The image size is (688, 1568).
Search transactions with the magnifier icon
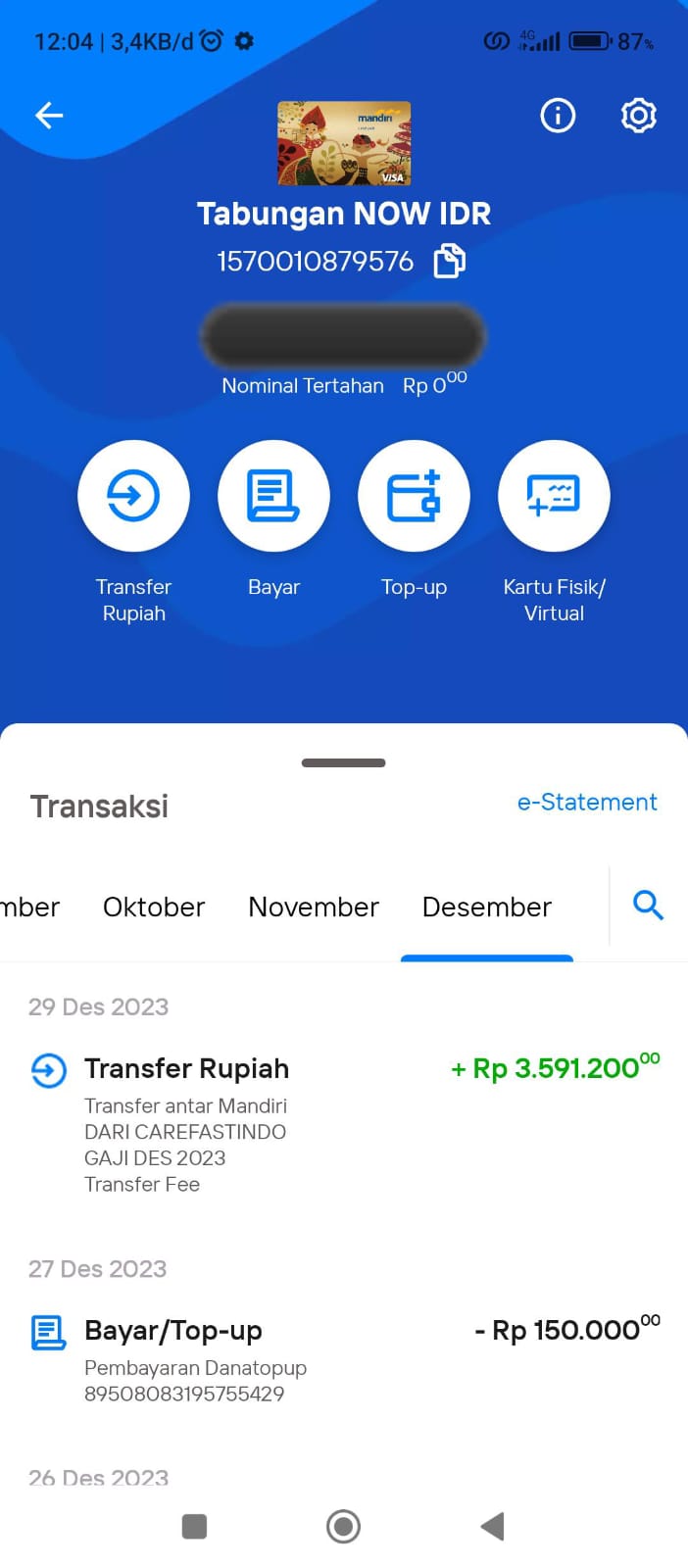(648, 905)
